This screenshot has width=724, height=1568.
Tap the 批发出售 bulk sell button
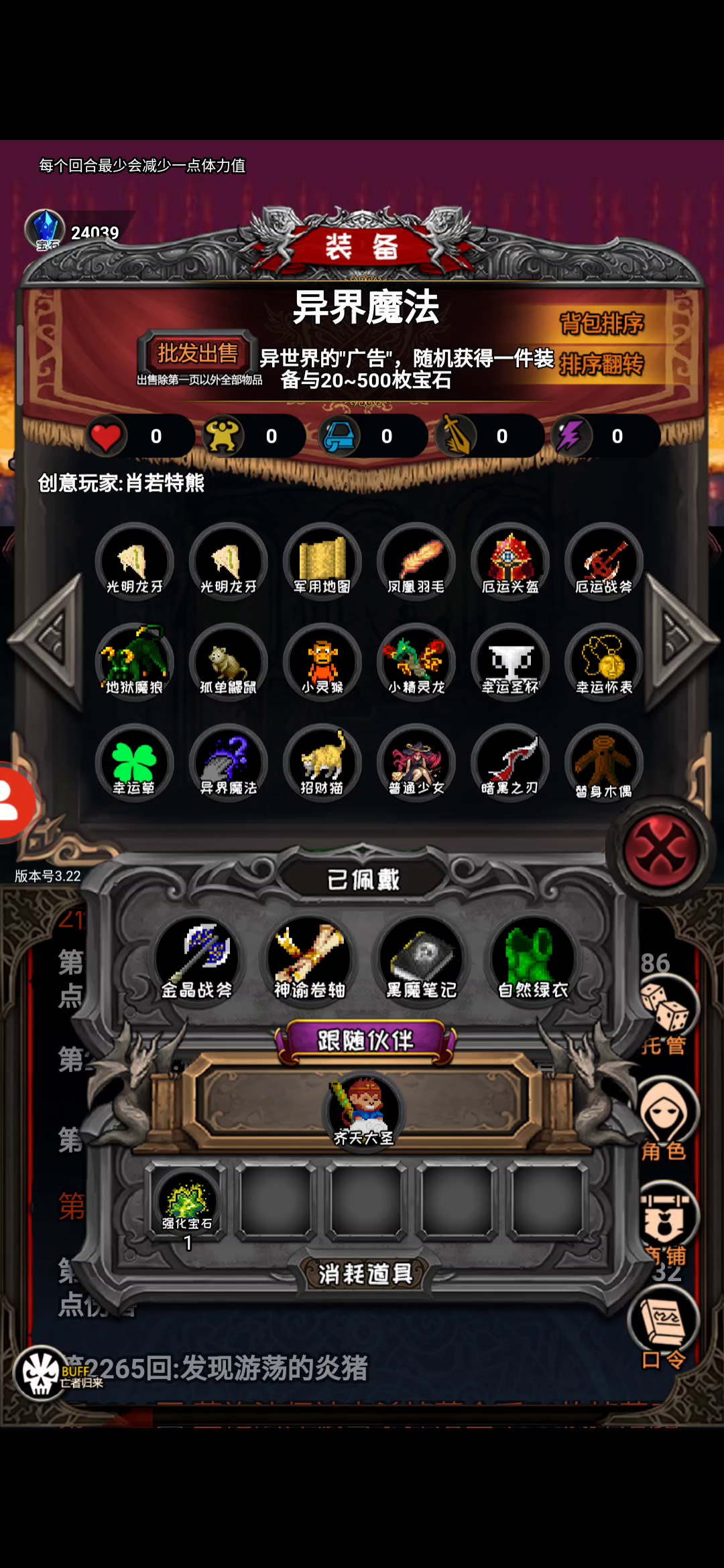pos(198,353)
